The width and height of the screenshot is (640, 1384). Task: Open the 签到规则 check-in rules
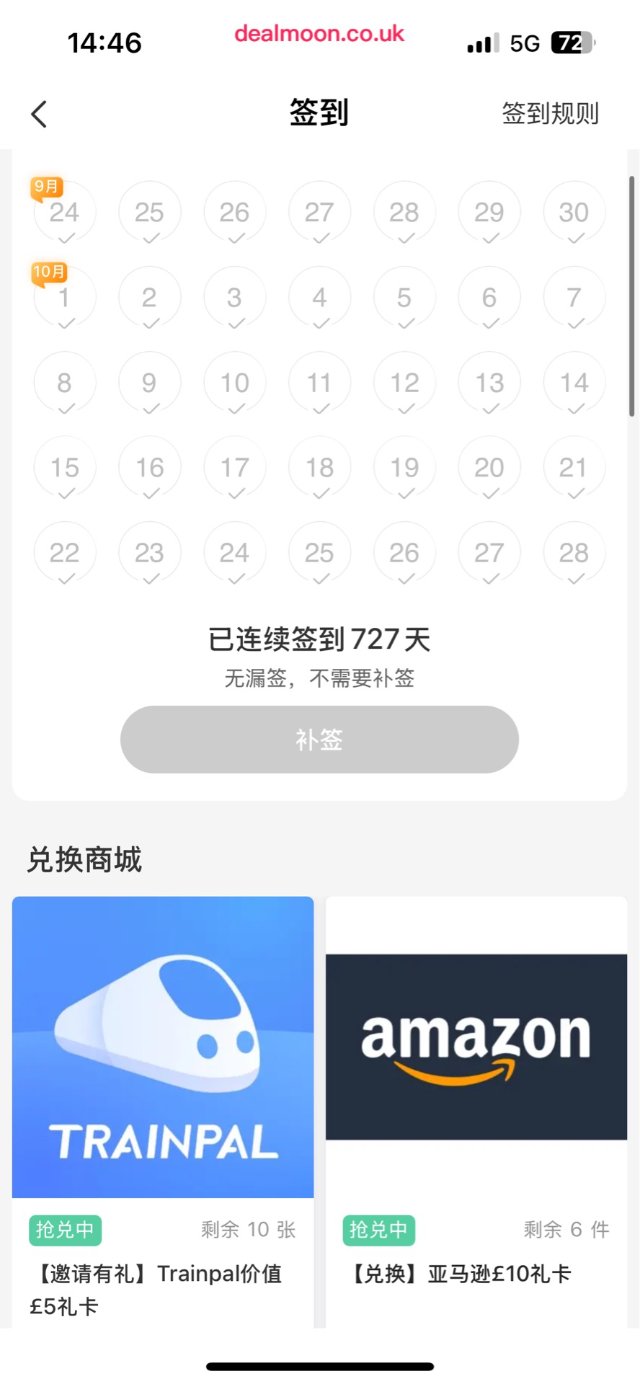(550, 114)
